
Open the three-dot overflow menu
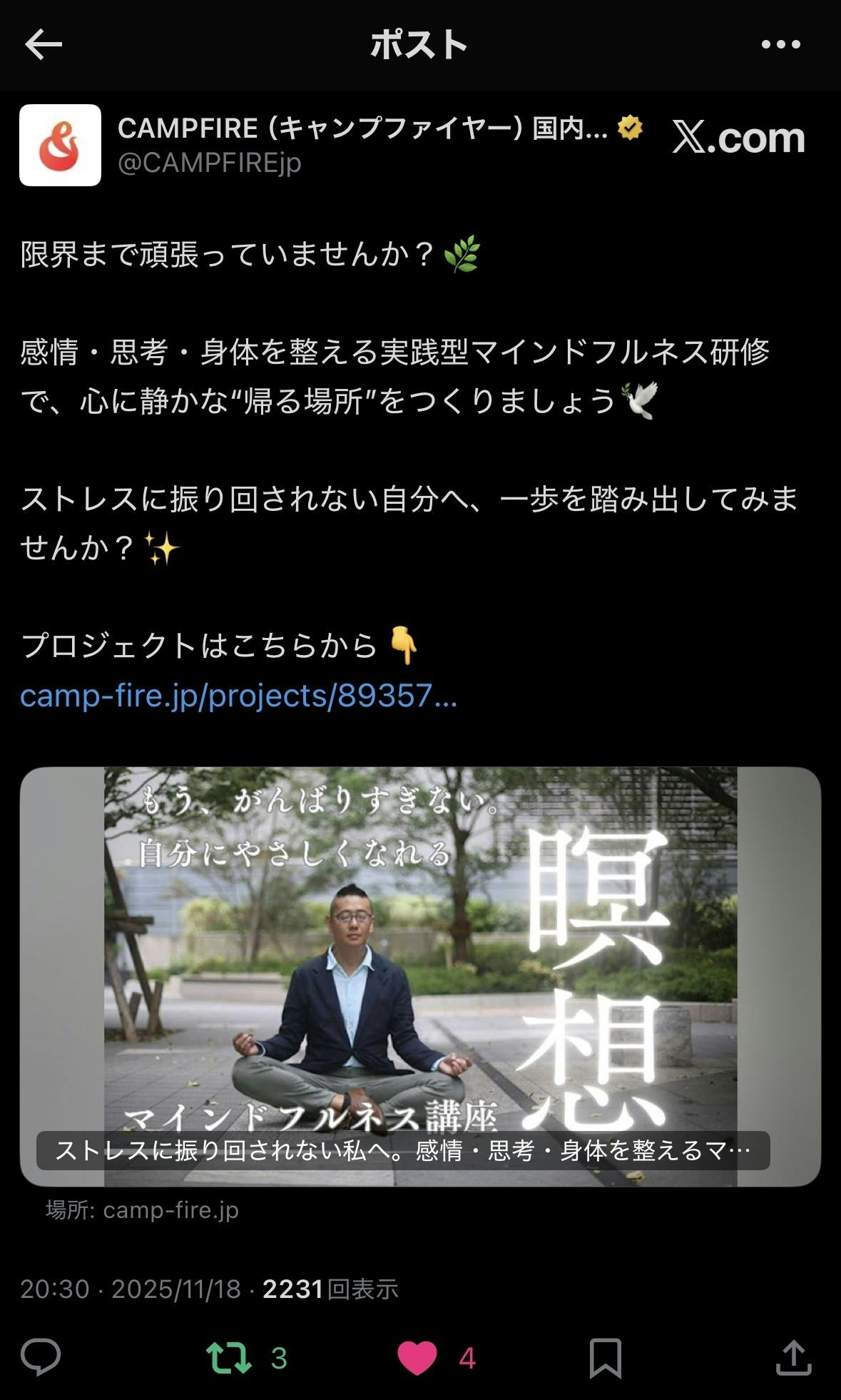(780, 45)
